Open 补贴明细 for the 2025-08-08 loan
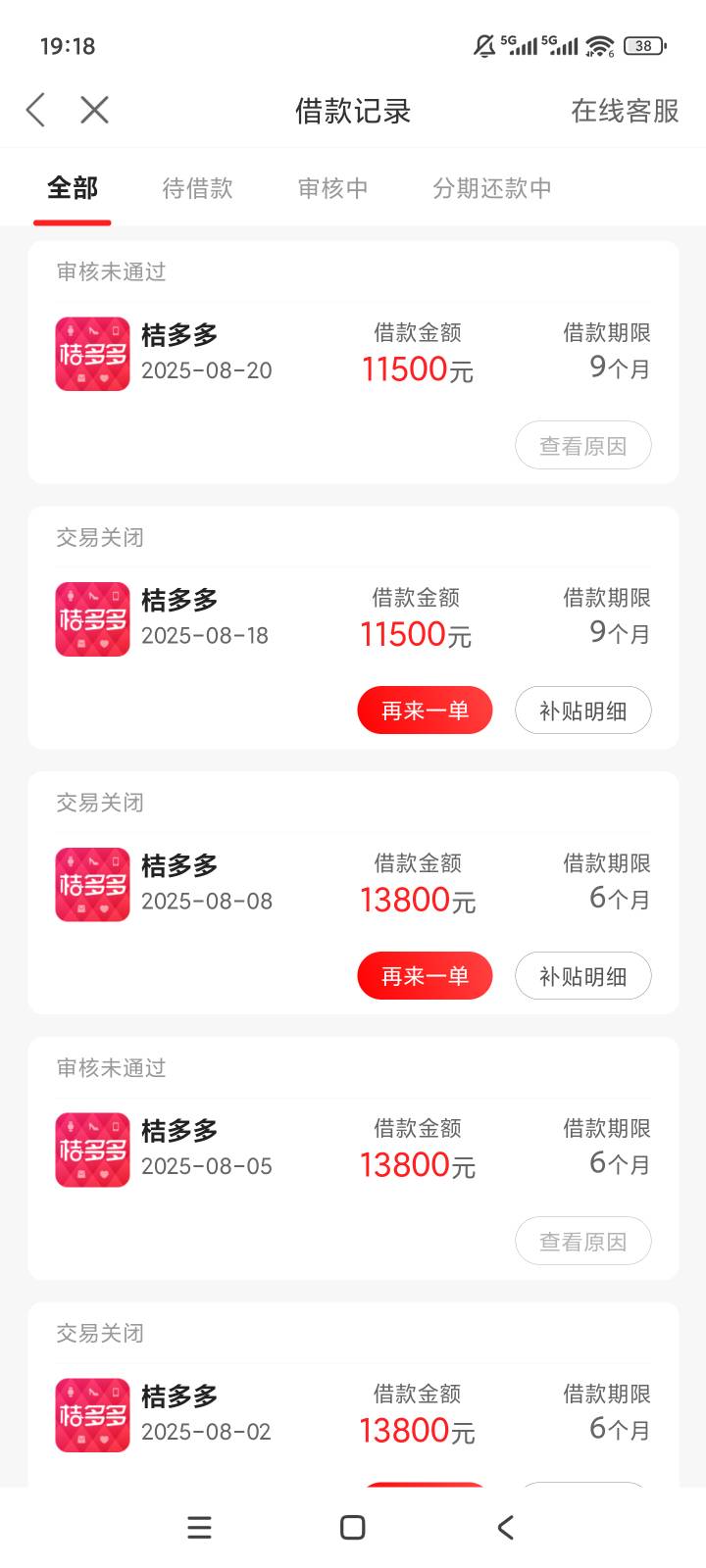This screenshot has height=1568, width=706. (583, 976)
